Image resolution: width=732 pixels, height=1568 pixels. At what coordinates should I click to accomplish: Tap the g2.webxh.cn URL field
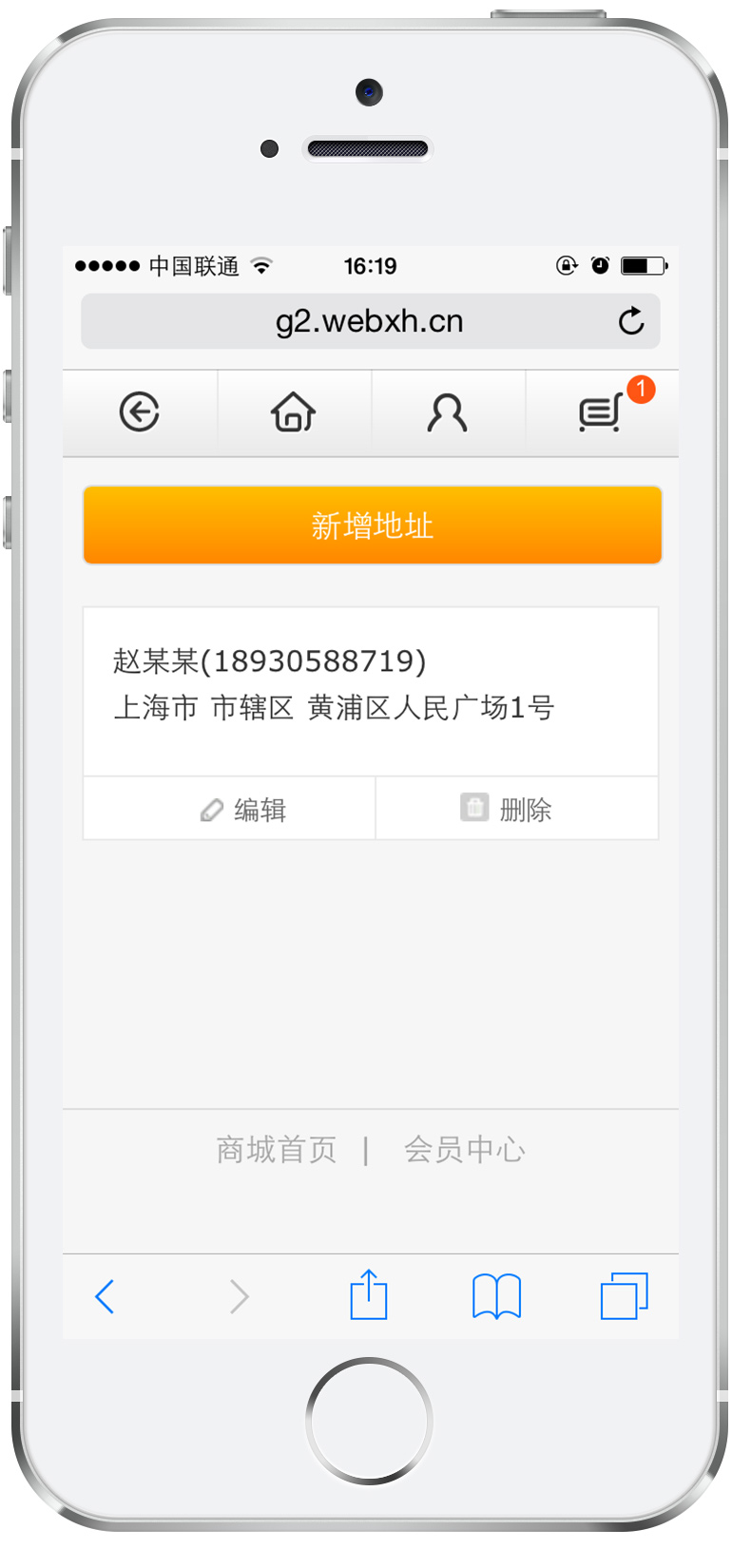tap(369, 321)
